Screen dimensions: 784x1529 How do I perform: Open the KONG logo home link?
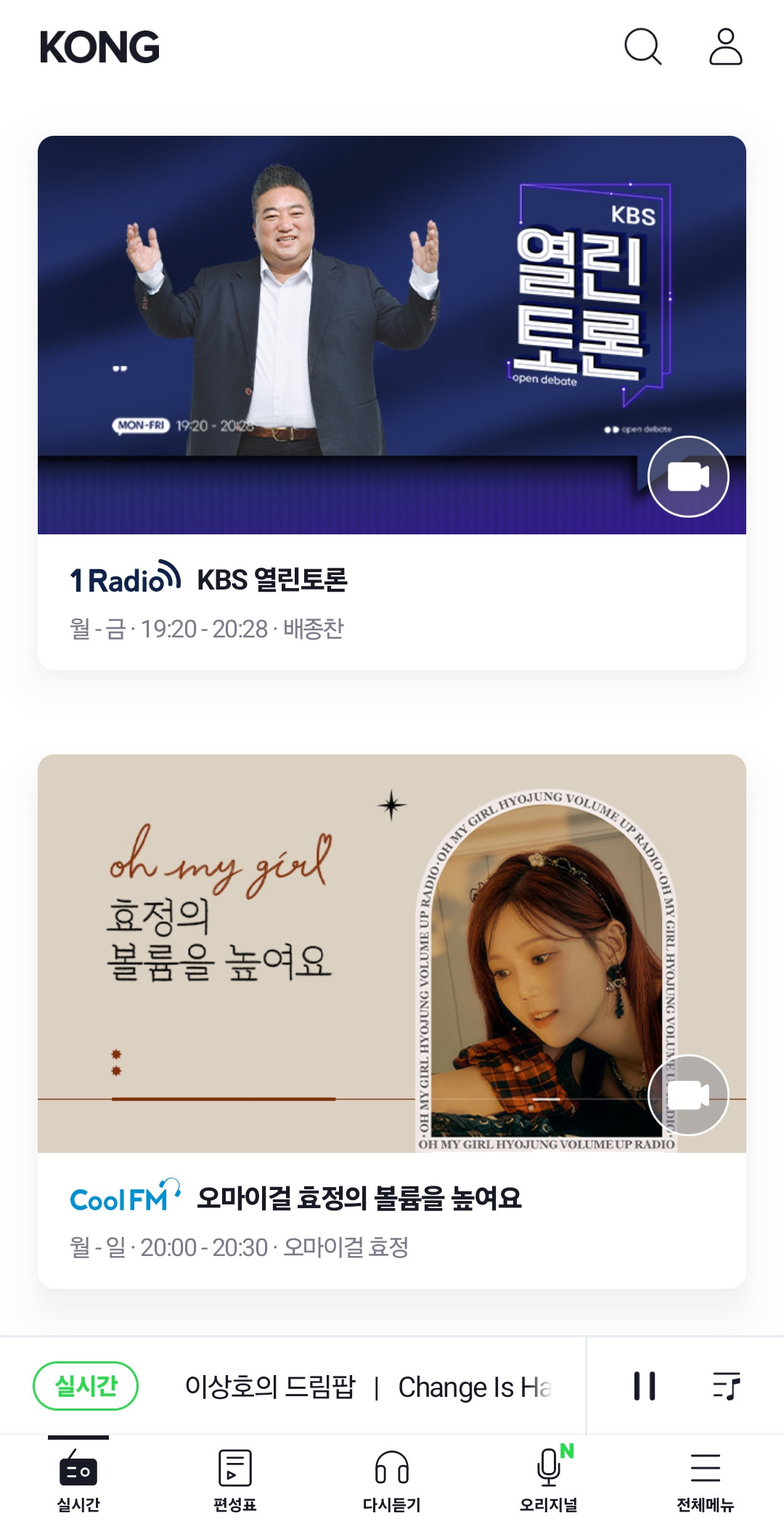[x=99, y=48]
